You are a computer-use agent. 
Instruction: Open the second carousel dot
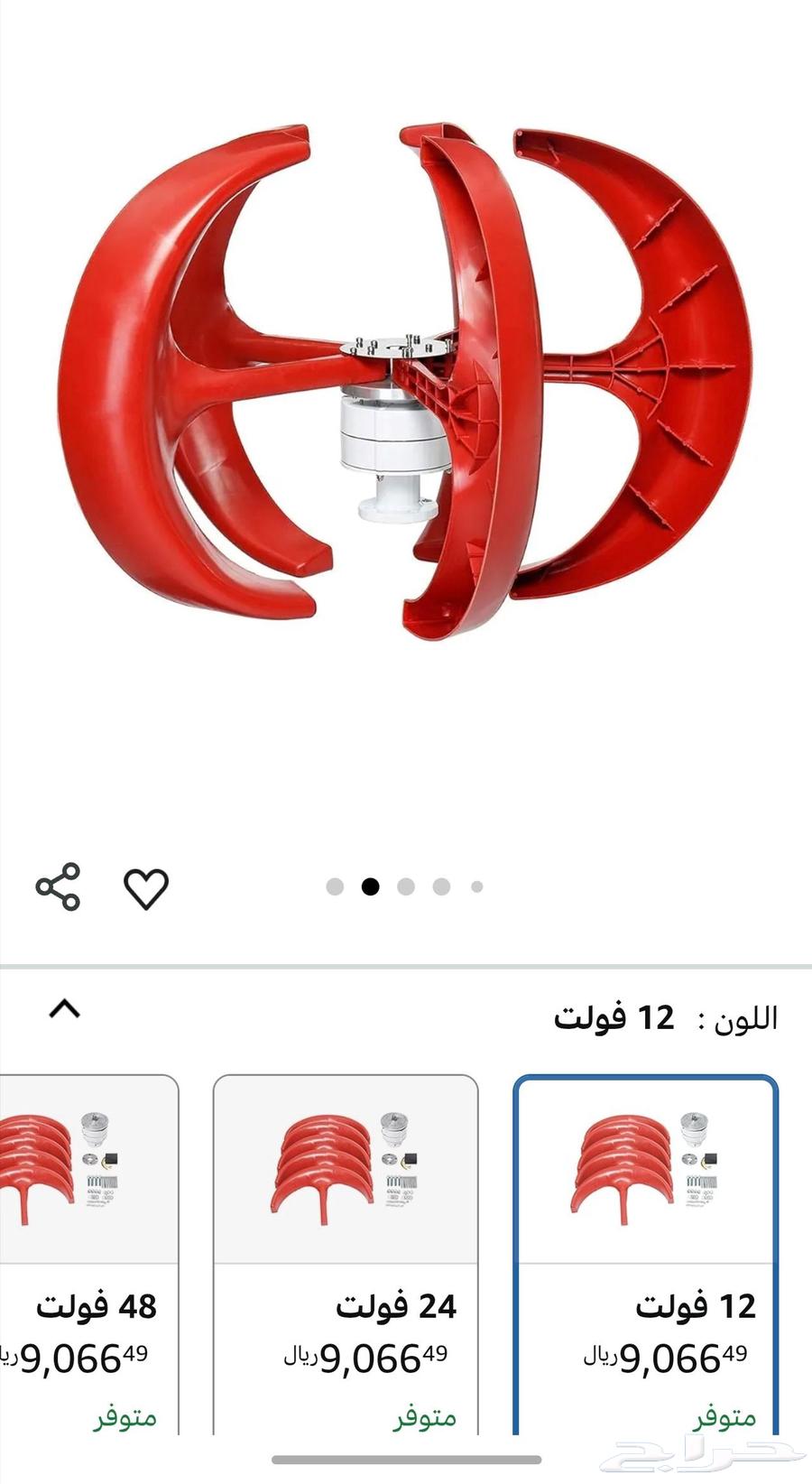point(372,887)
